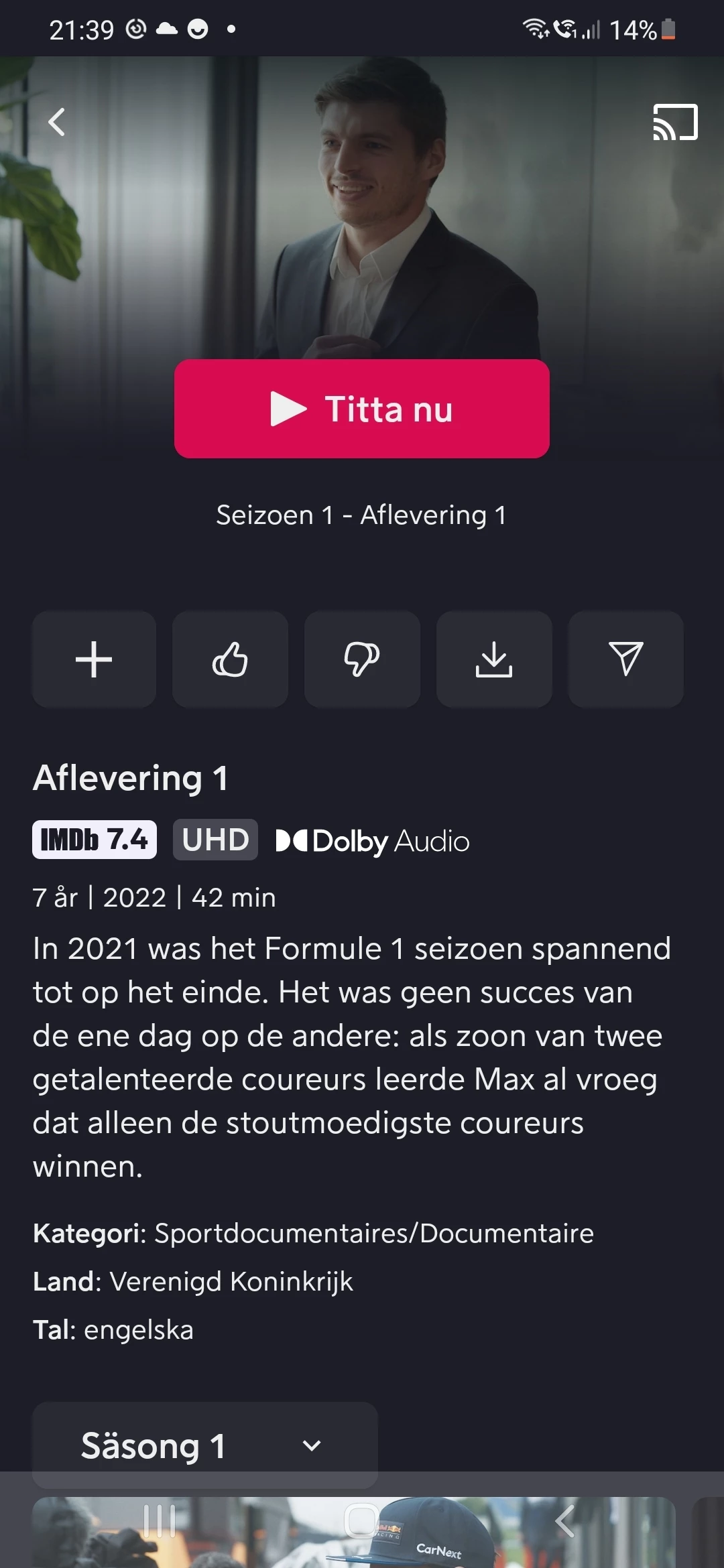Dislike this show with thumbs down
The width and height of the screenshot is (724, 1568).
(362, 659)
